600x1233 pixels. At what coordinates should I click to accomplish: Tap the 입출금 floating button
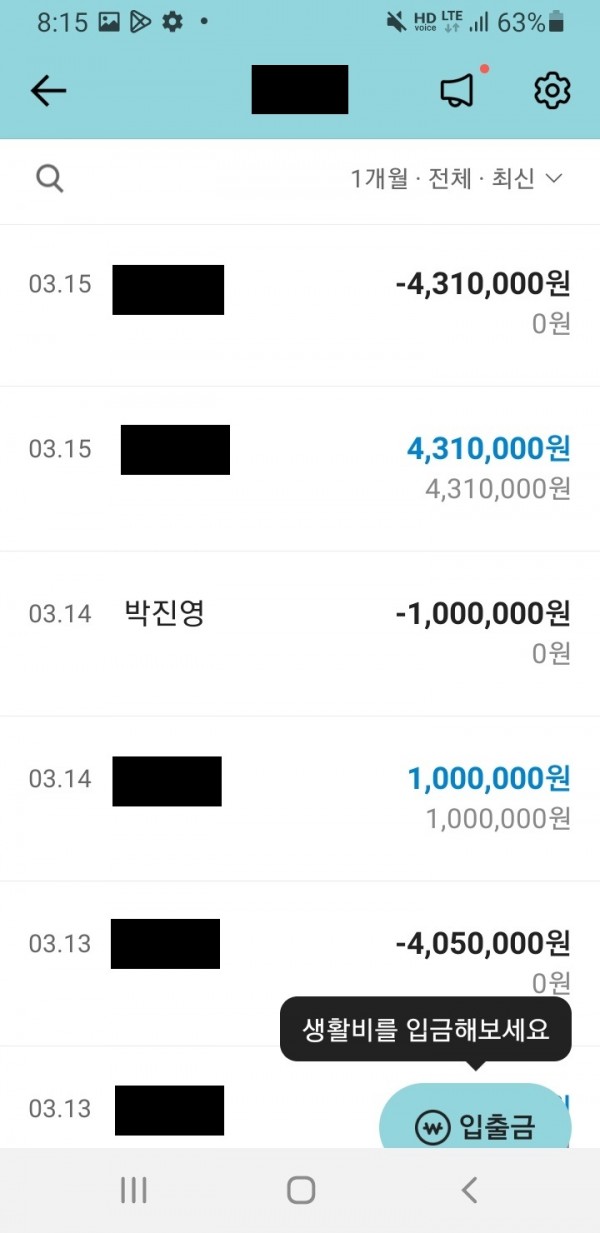tap(476, 1128)
